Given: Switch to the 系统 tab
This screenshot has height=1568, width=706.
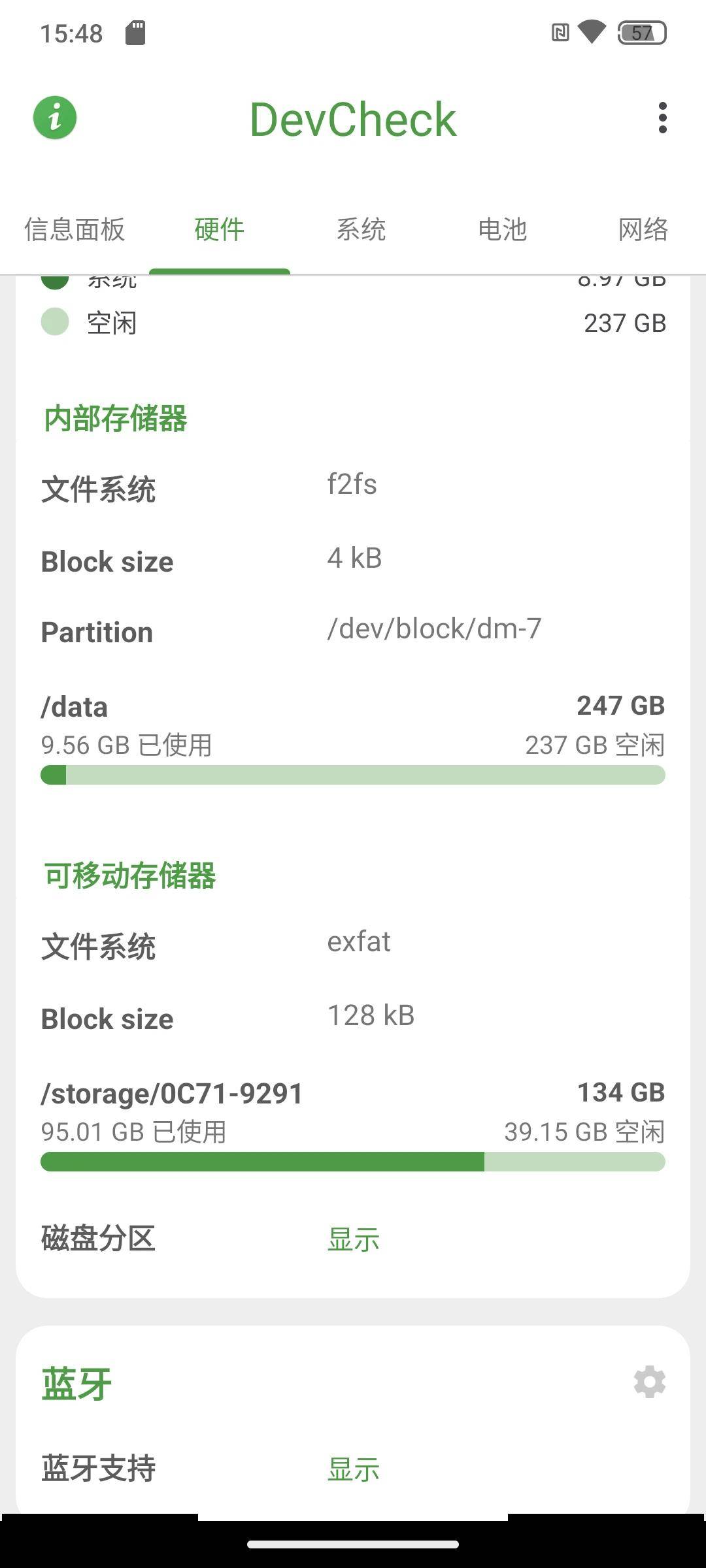Looking at the screenshot, I should (x=361, y=229).
